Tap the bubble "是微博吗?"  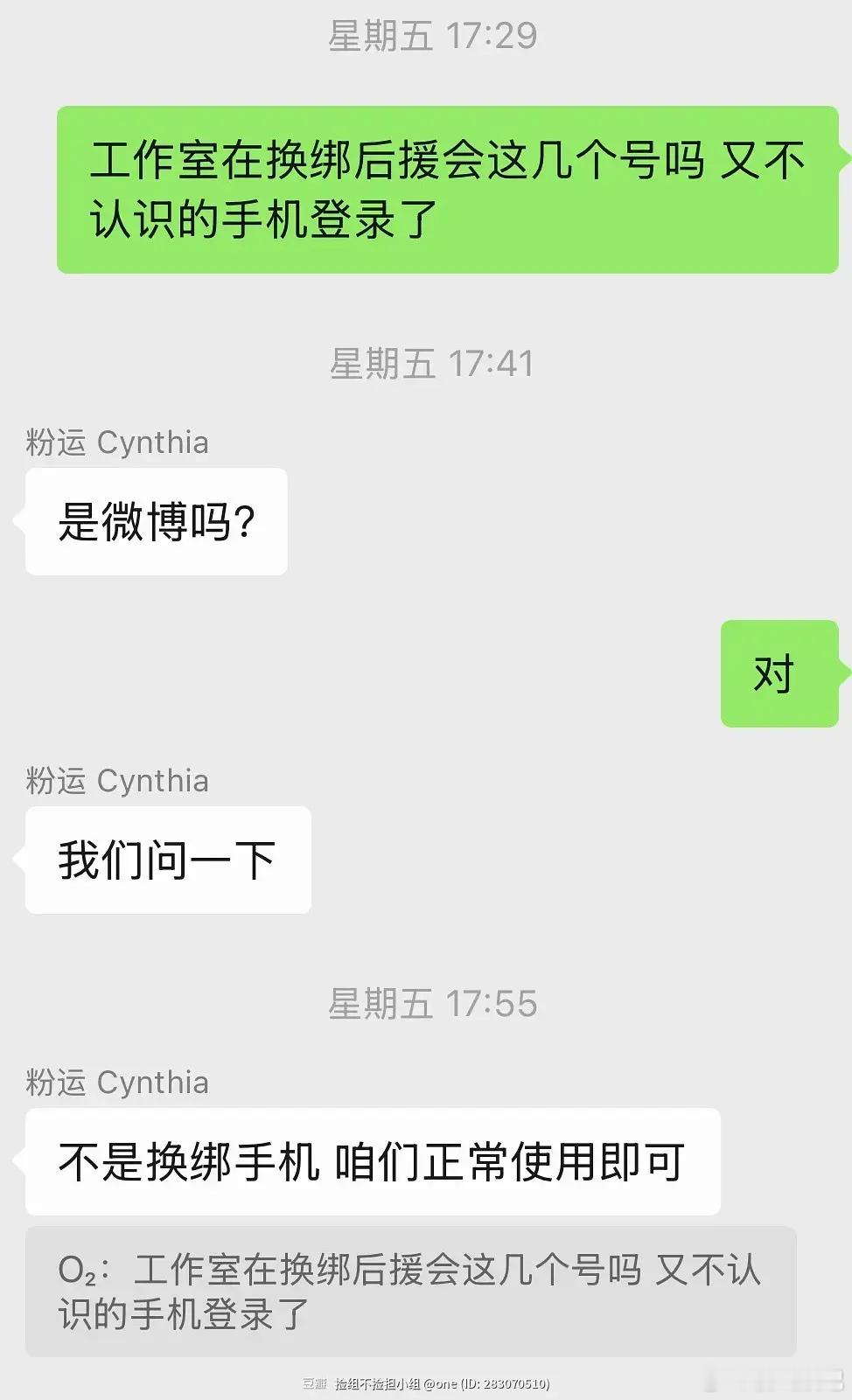click(x=156, y=519)
